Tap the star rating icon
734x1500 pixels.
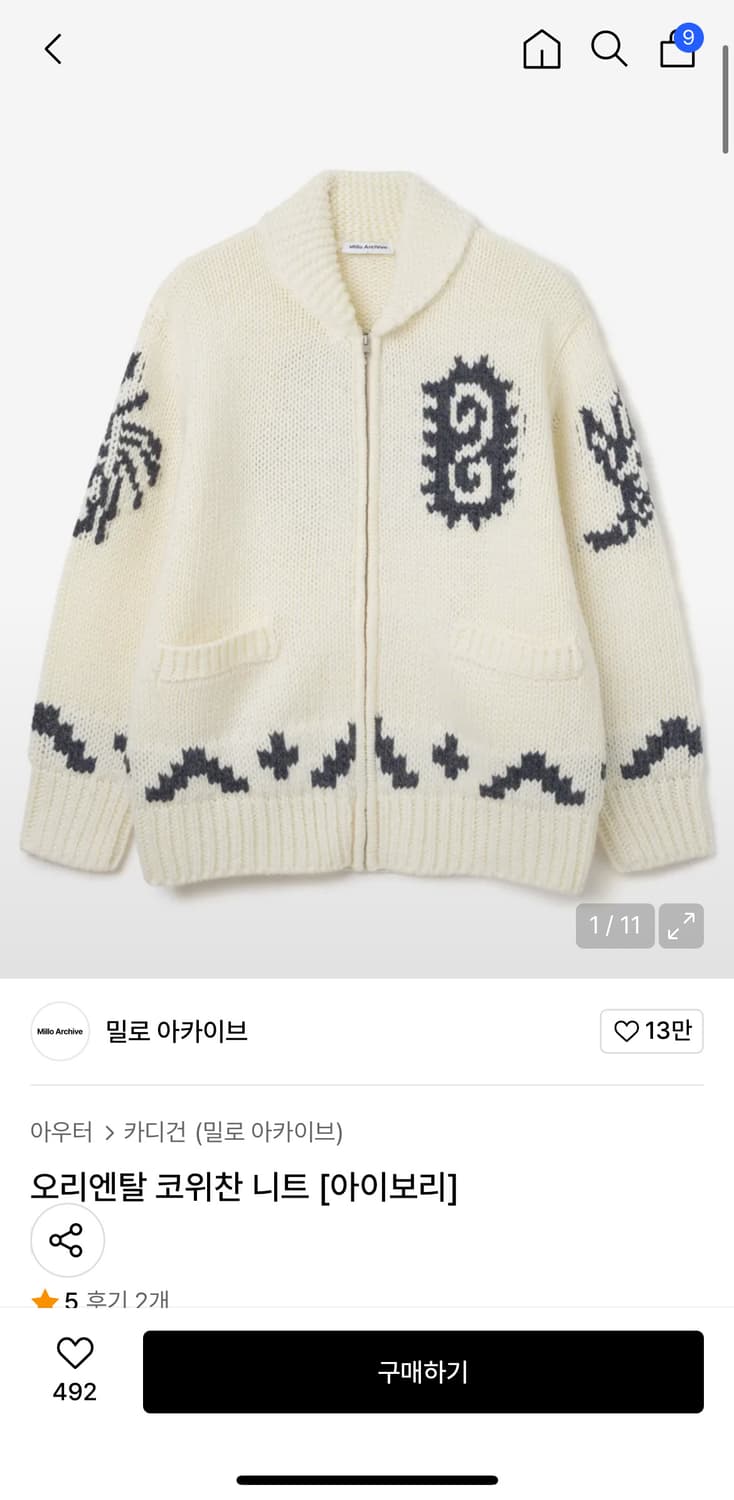44,1296
